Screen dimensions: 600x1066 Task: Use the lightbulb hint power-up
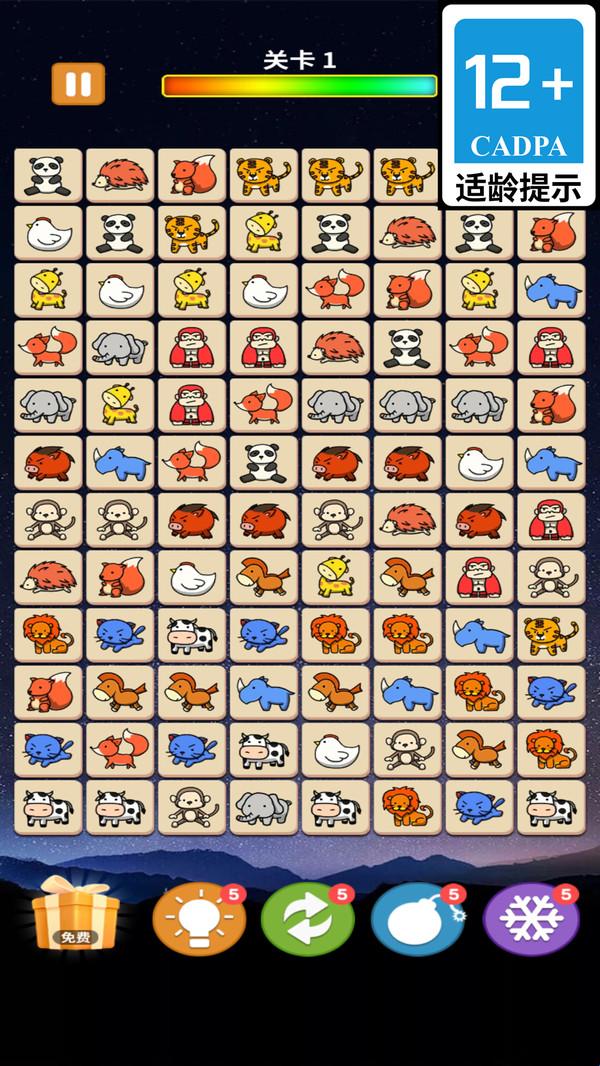tap(200, 919)
